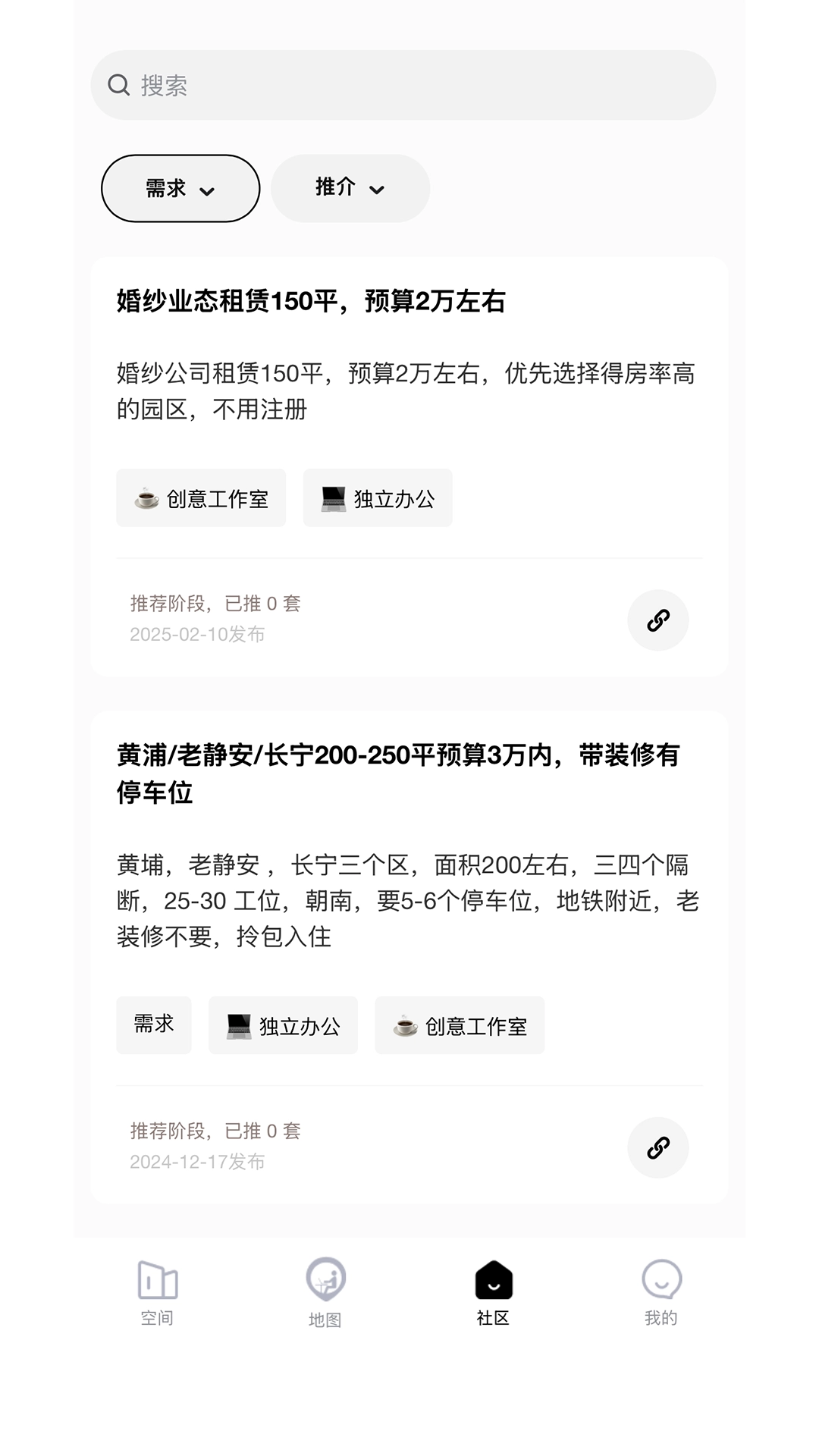Tap the 搜索 search field
This screenshot has width=819, height=1456.
coord(403,85)
